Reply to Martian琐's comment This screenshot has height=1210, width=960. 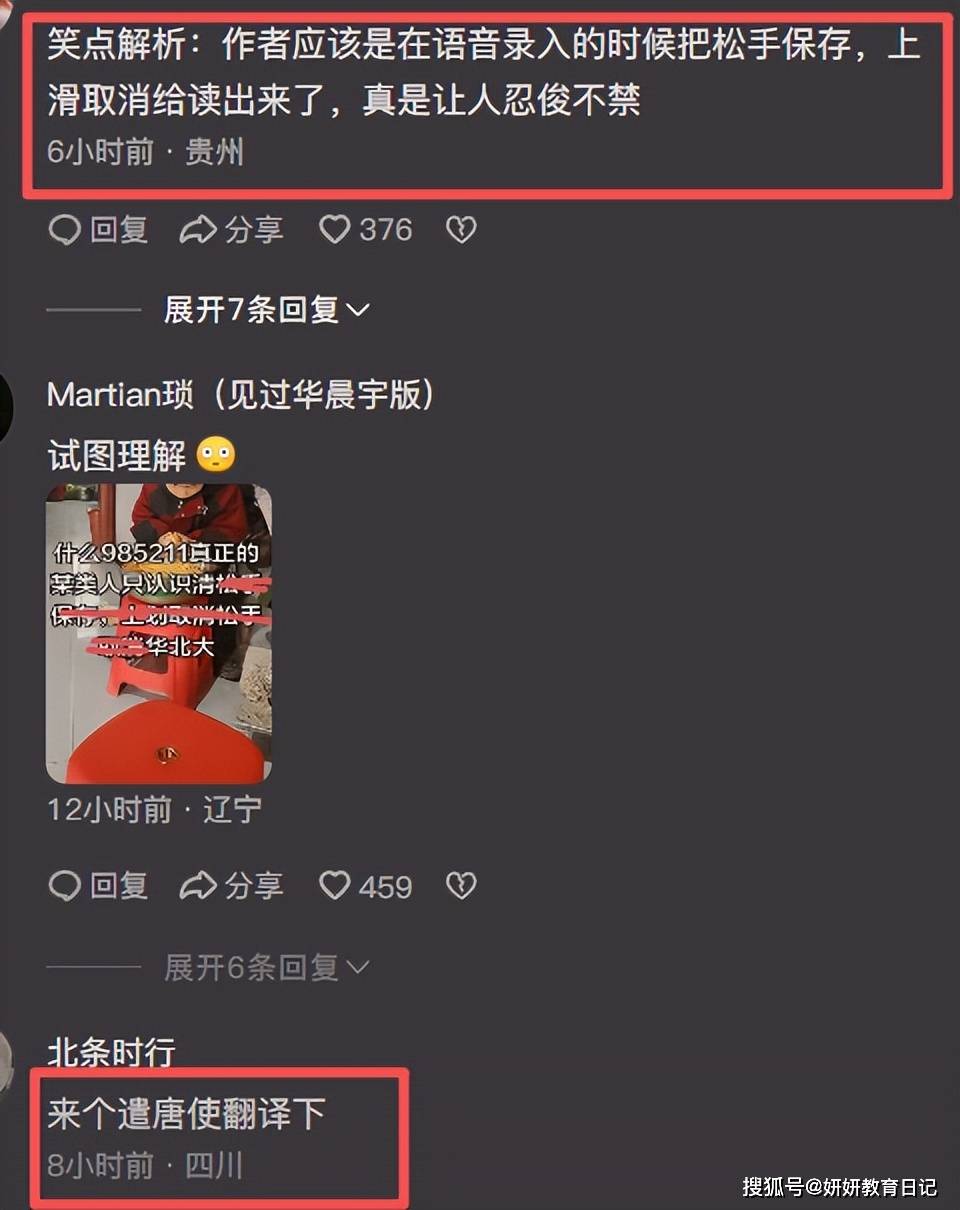pos(98,886)
